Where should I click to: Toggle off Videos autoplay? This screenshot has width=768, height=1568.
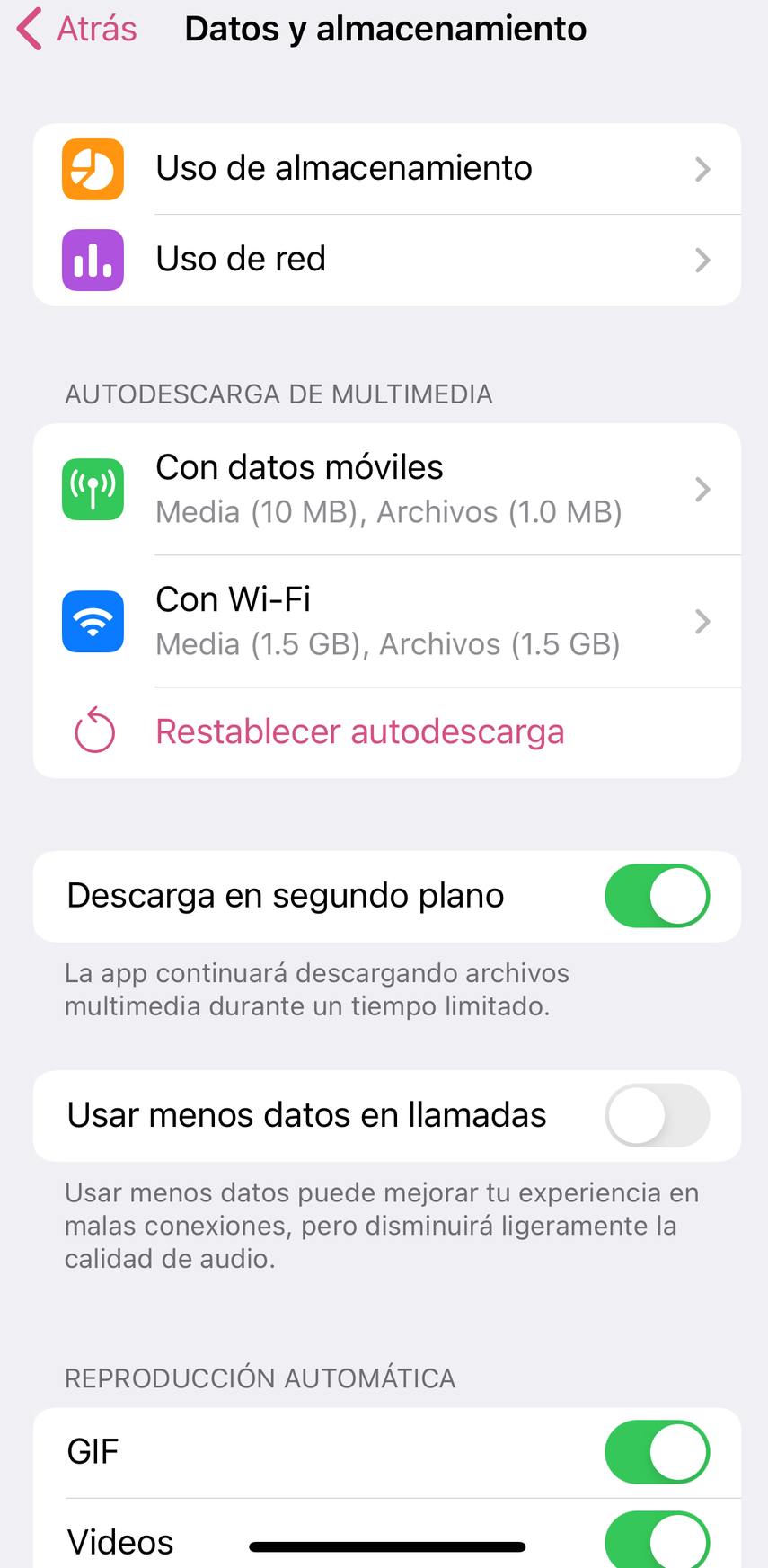pyautogui.click(x=658, y=1541)
